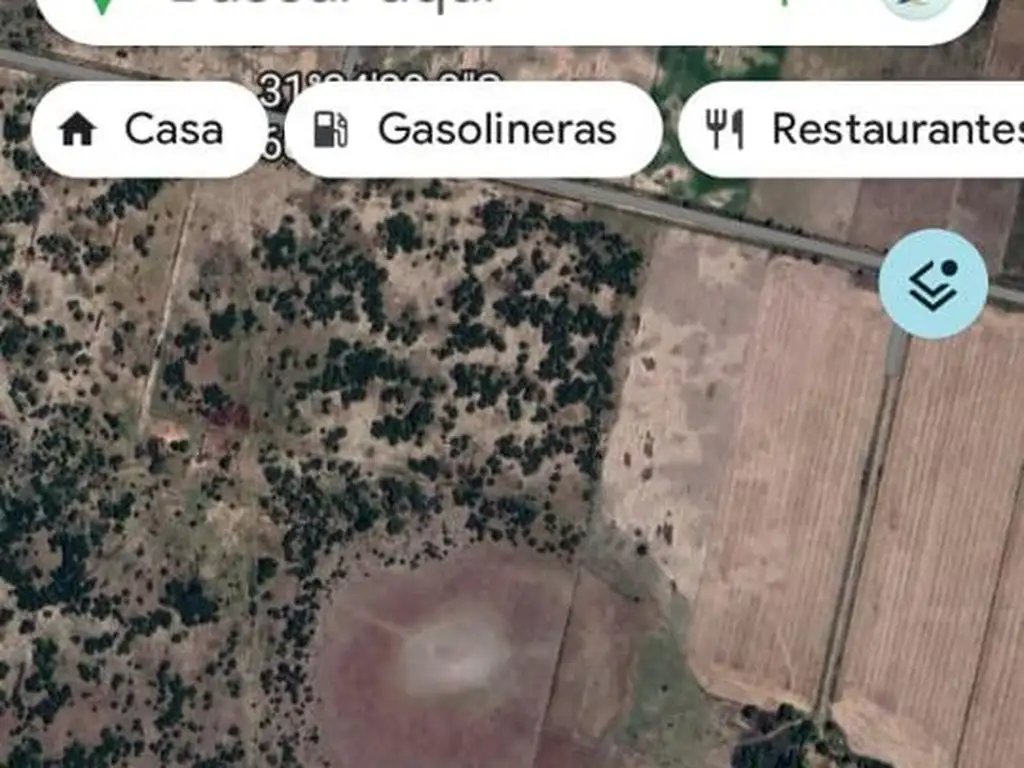Show nearby Gasolineras

coord(473,130)
